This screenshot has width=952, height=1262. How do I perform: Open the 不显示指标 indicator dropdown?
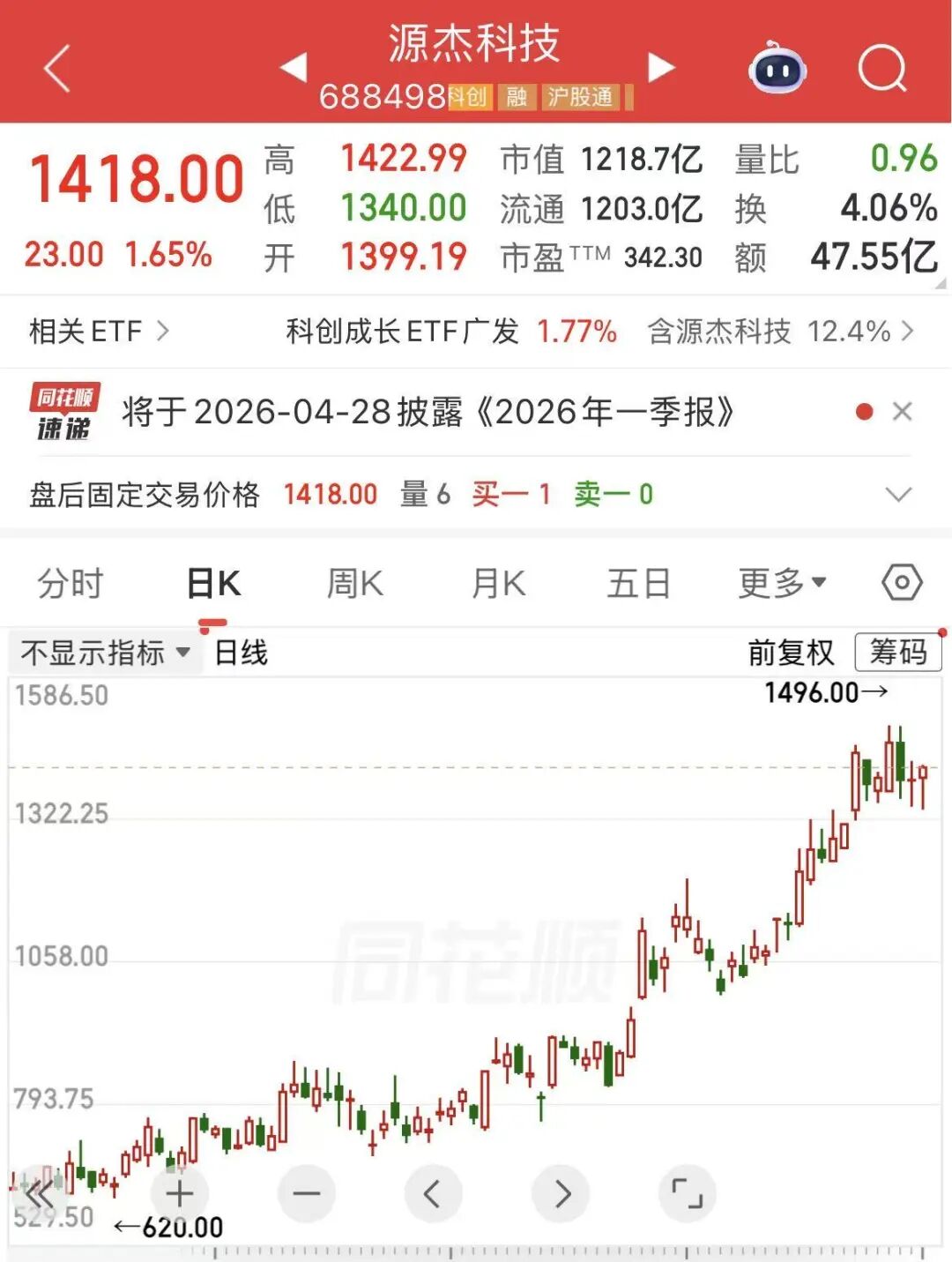(x=106, y=653)
